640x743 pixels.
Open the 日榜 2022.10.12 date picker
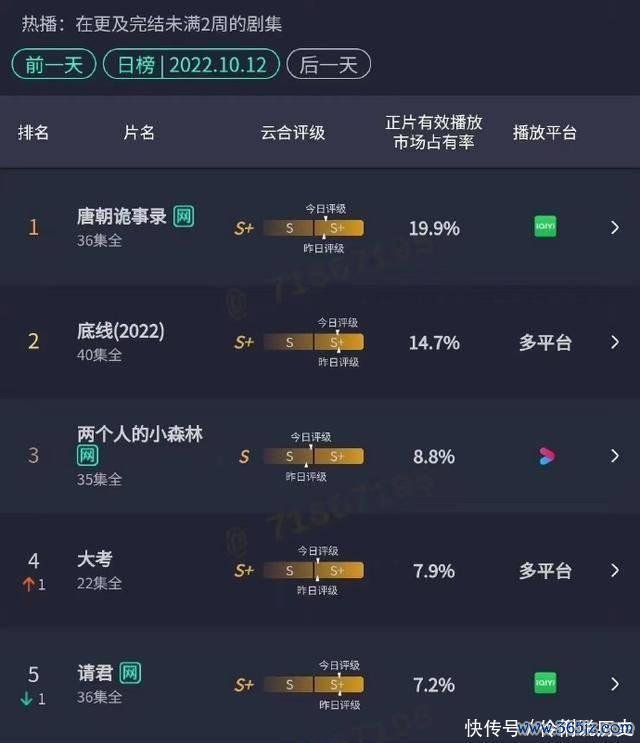coord(191,65)
